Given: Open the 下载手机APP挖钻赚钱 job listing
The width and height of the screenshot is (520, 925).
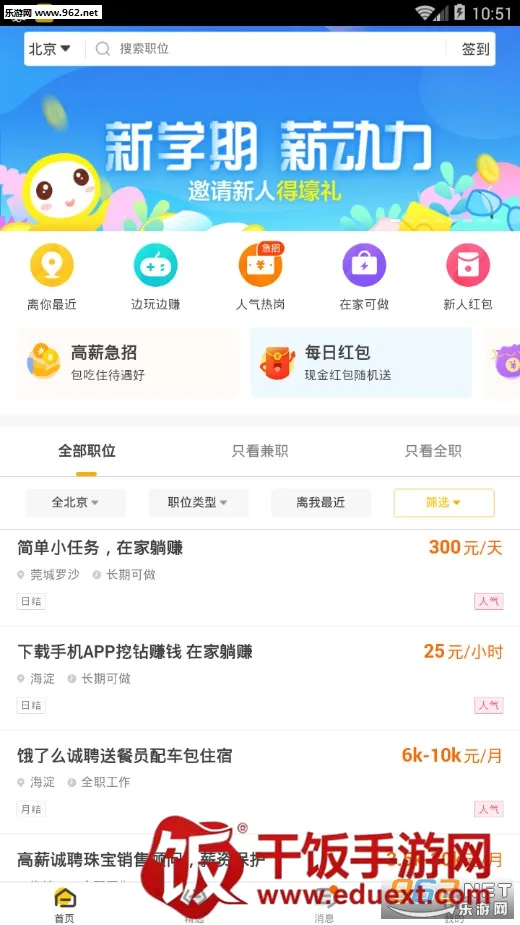Looking at the screenshot, I should [x=260, y=679].
